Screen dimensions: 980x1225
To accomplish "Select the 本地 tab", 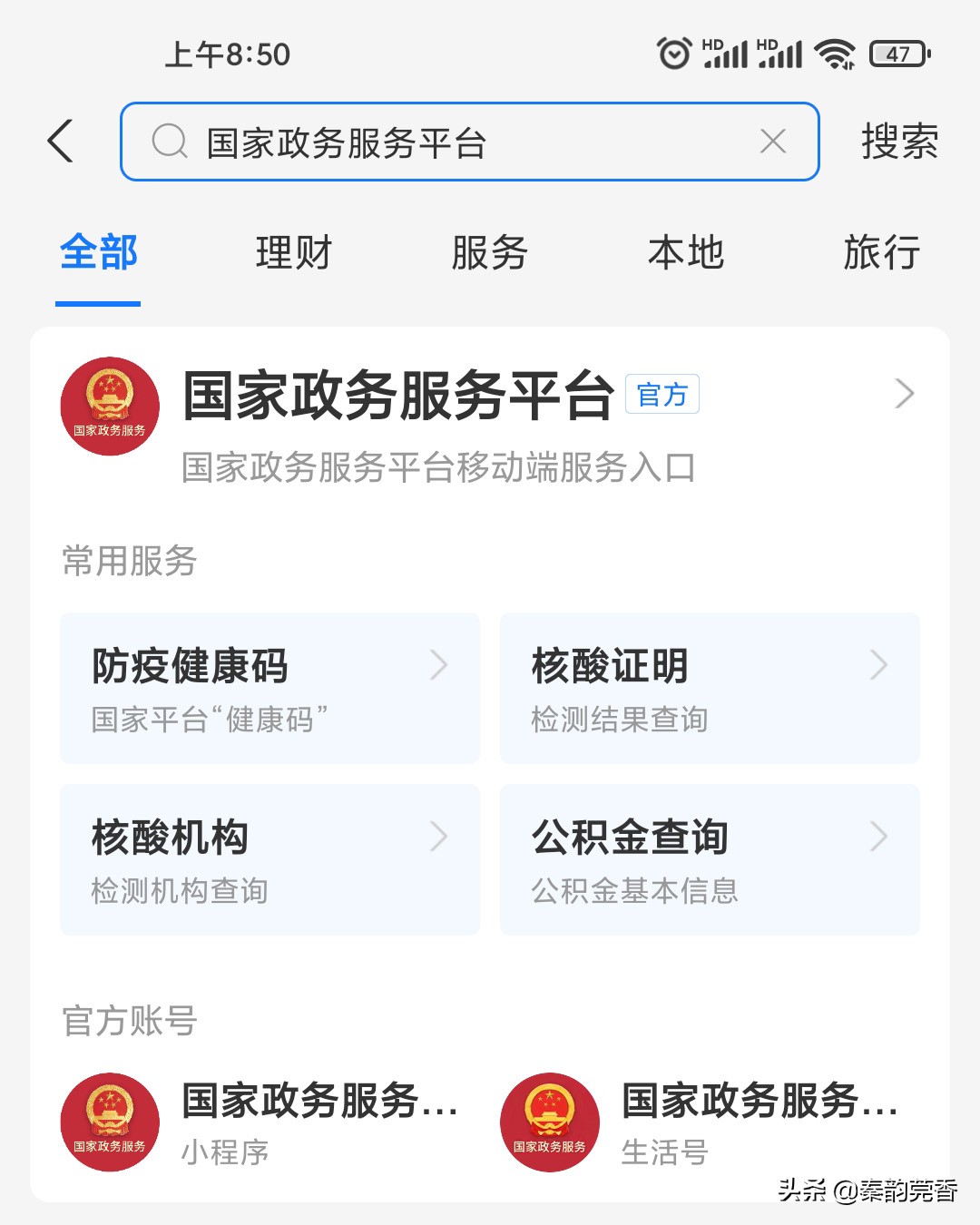I will coord(686,254).
